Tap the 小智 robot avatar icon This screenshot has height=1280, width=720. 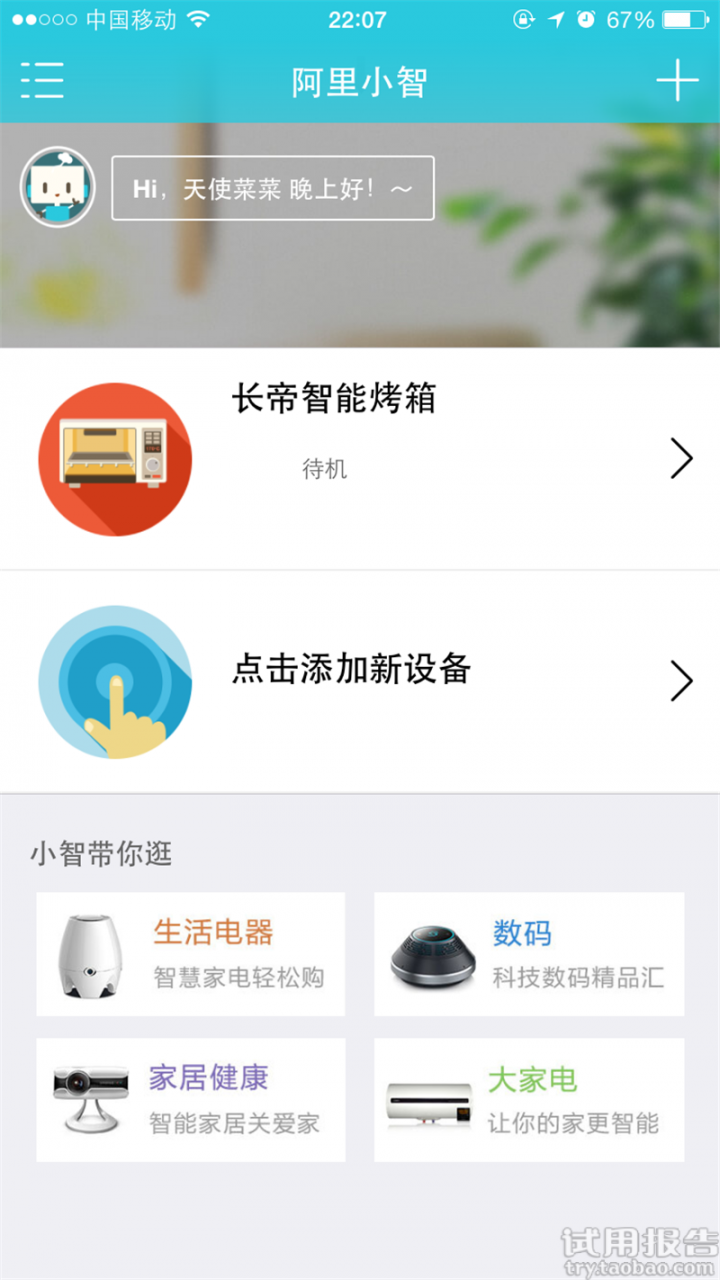(57, 186)
